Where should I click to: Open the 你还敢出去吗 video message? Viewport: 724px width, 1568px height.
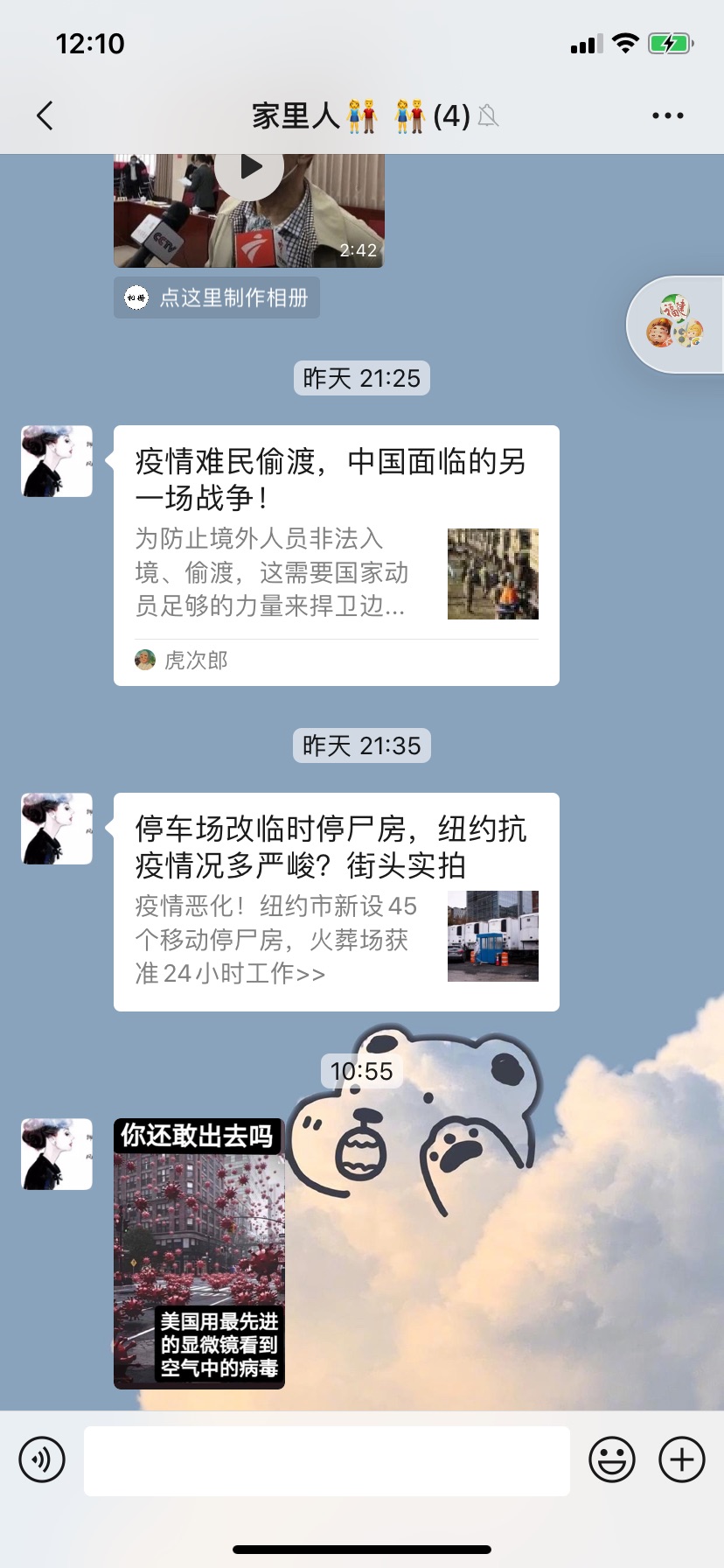coord(199,1254)
